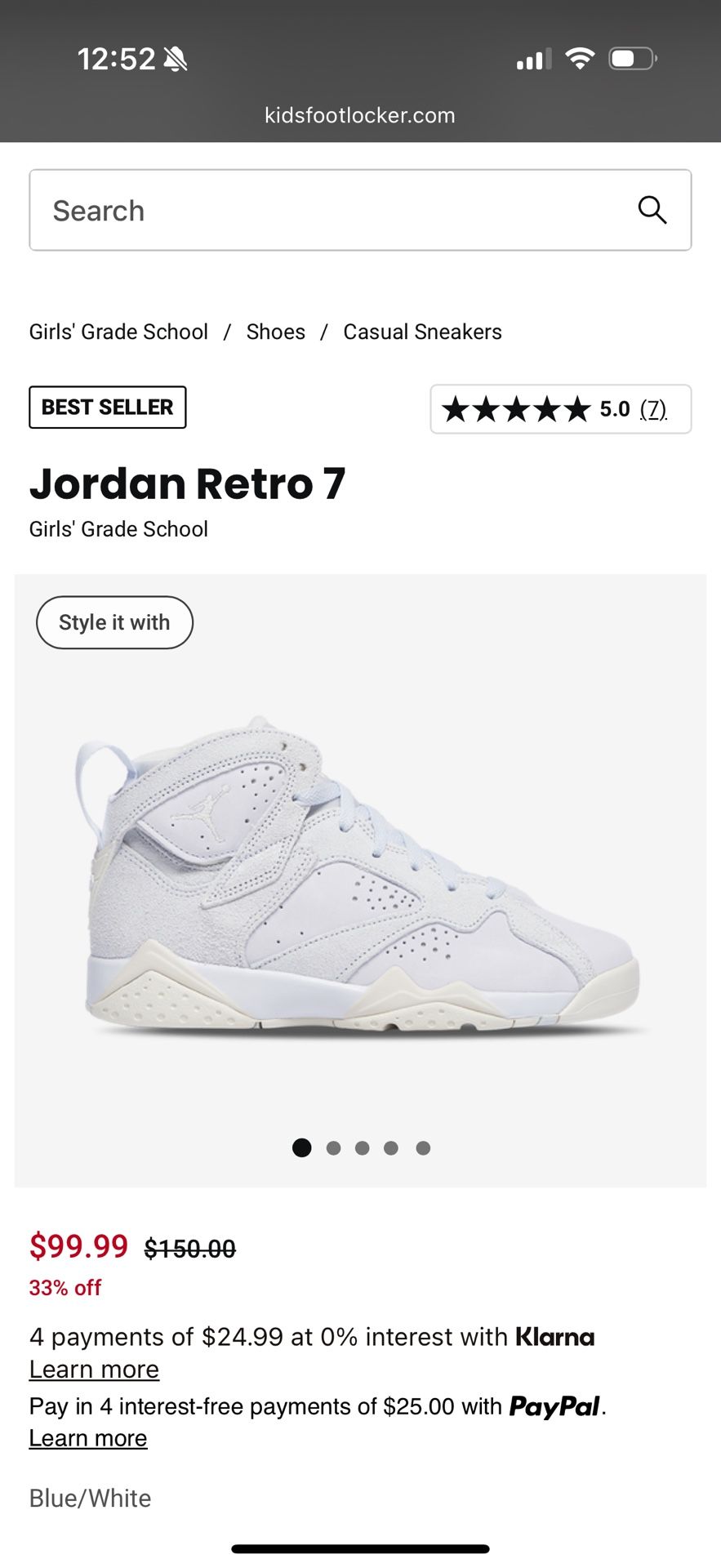Open the kidsfootlocker.com address bar
Viewport: 721px width, 1568px height.
point(360,114)
